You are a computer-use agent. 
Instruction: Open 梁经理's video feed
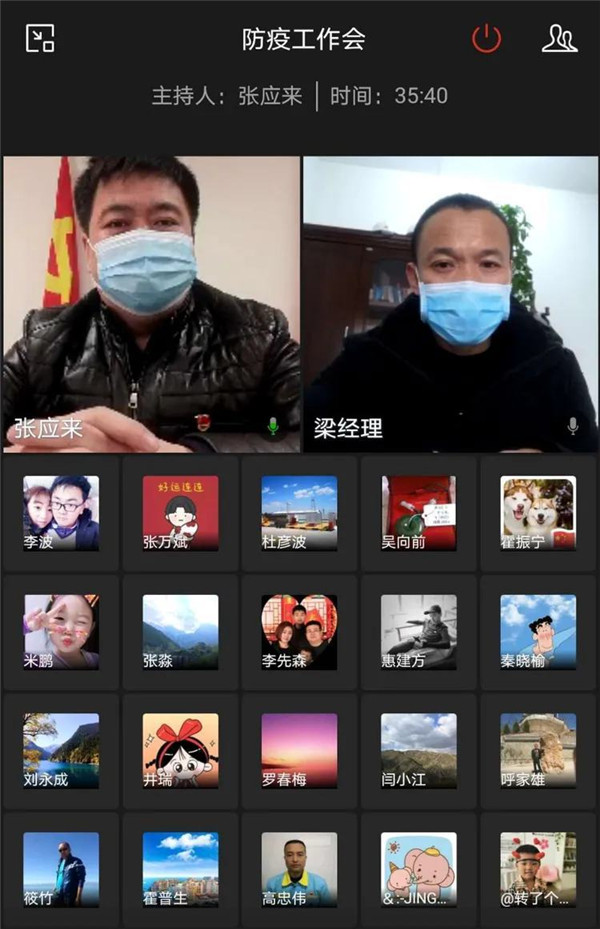point(450,304)
